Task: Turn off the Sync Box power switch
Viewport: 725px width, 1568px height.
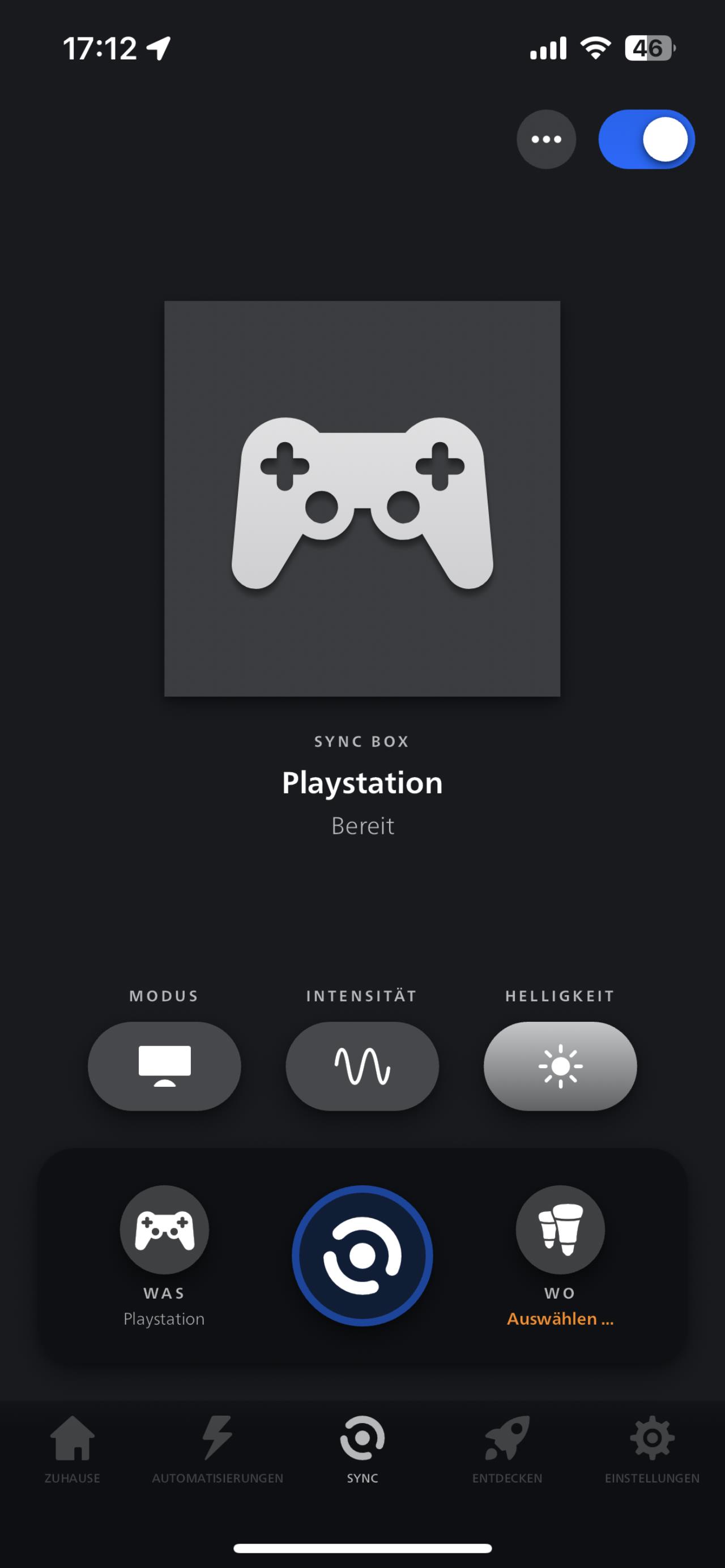Action: 646,139
